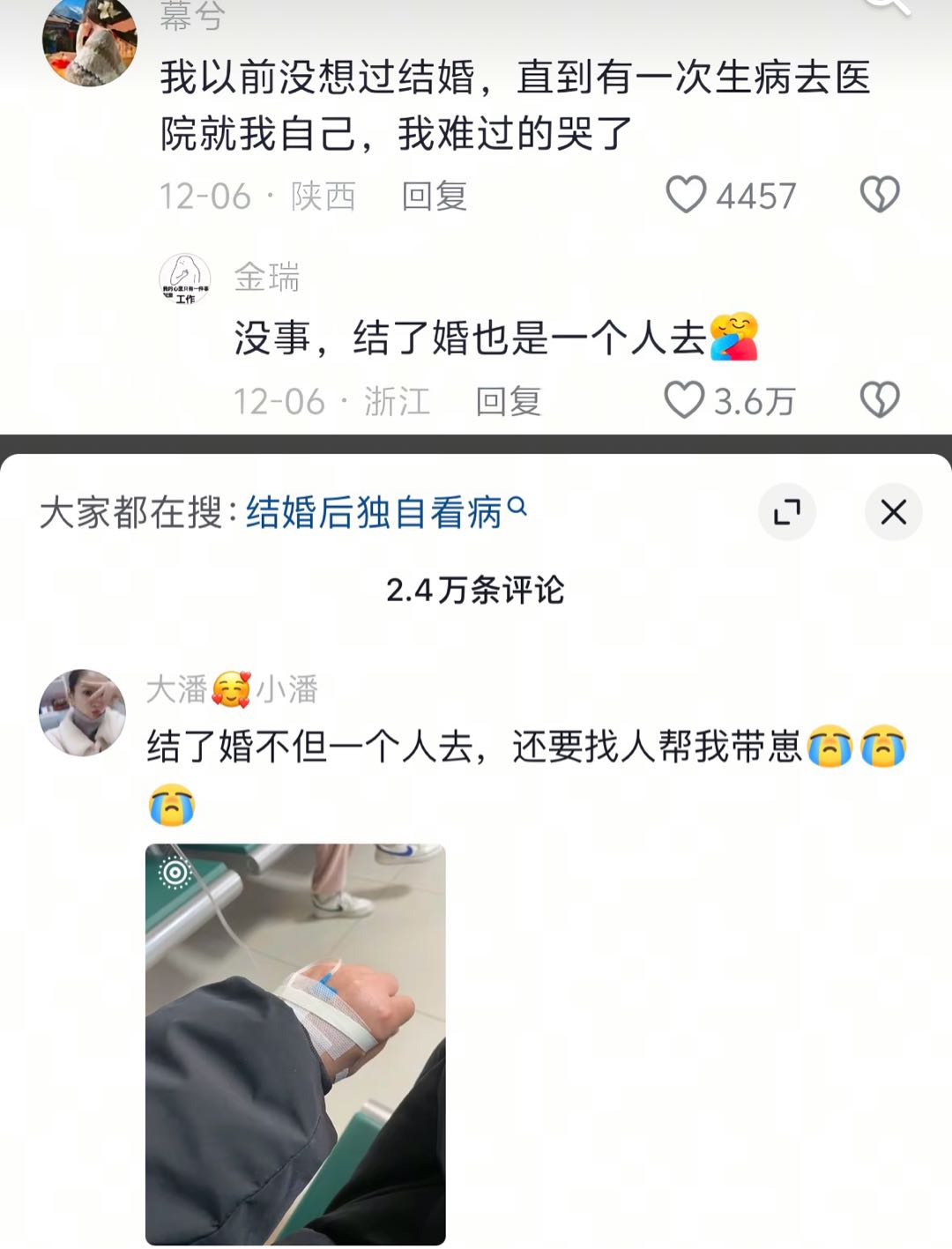The image size is (952, 1249).
Task: Like 慕兮's comment with 4457 likes
Action: 686,195
